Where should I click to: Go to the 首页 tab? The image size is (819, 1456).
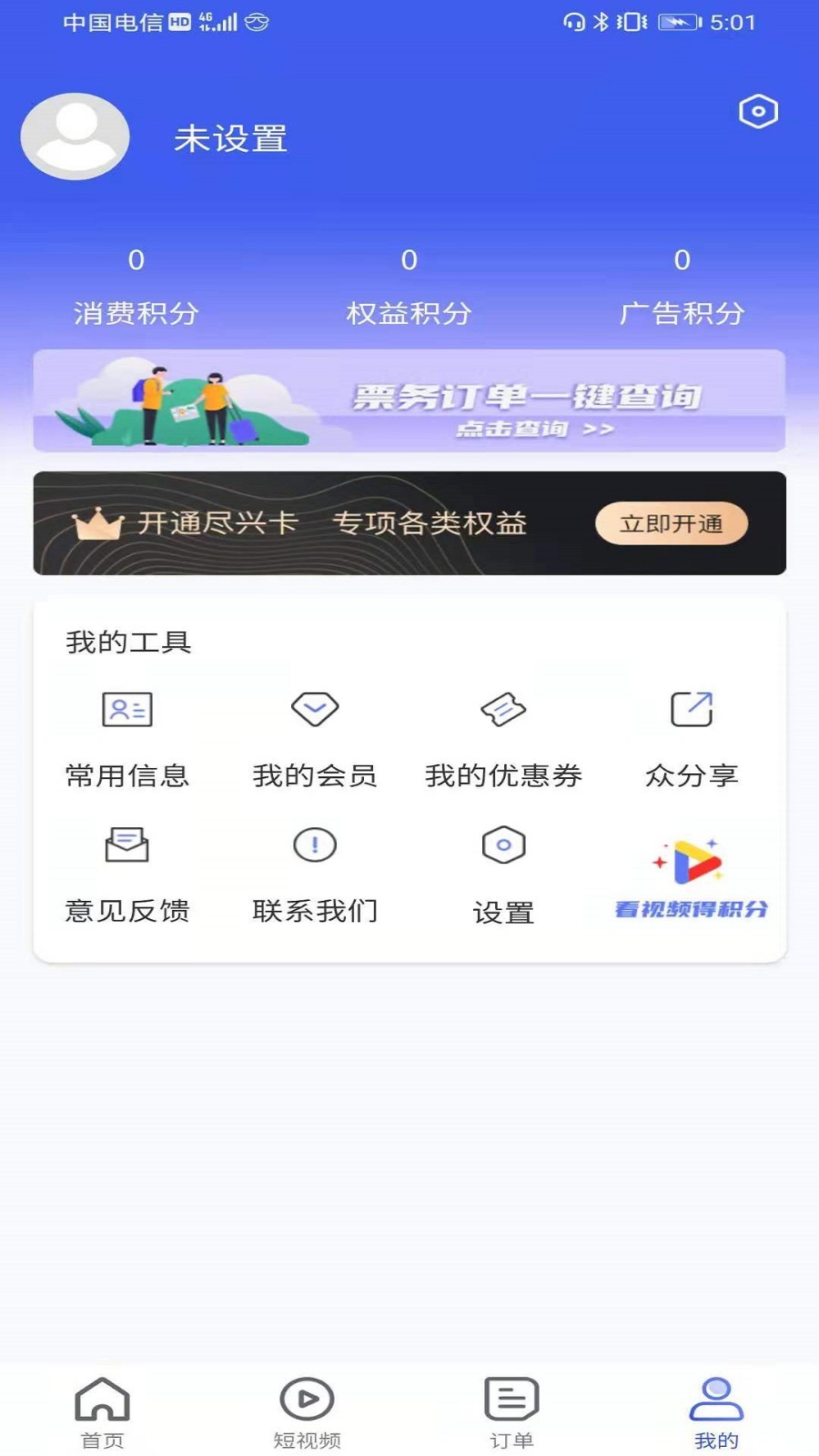tap(101, 1406)
